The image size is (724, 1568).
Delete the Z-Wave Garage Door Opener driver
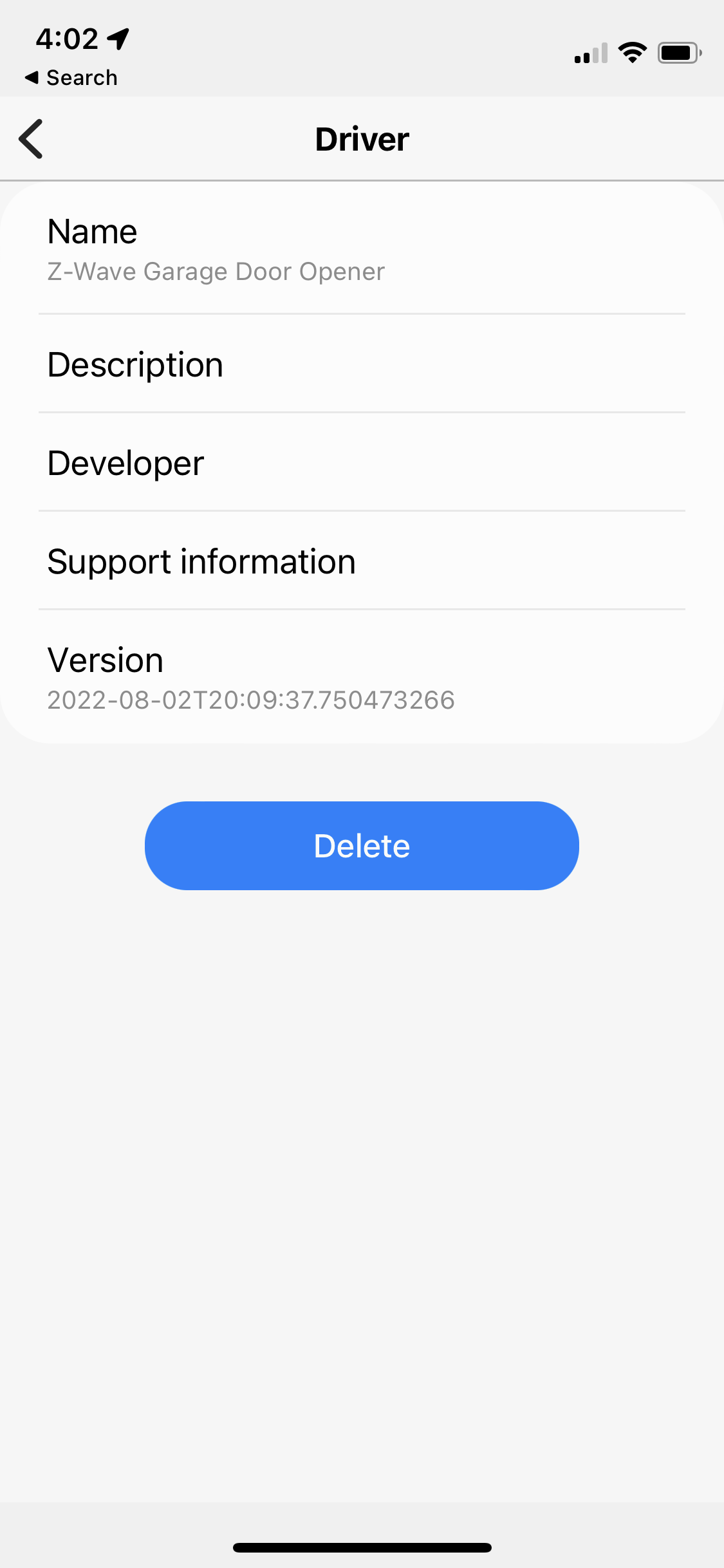click(362, 845)
